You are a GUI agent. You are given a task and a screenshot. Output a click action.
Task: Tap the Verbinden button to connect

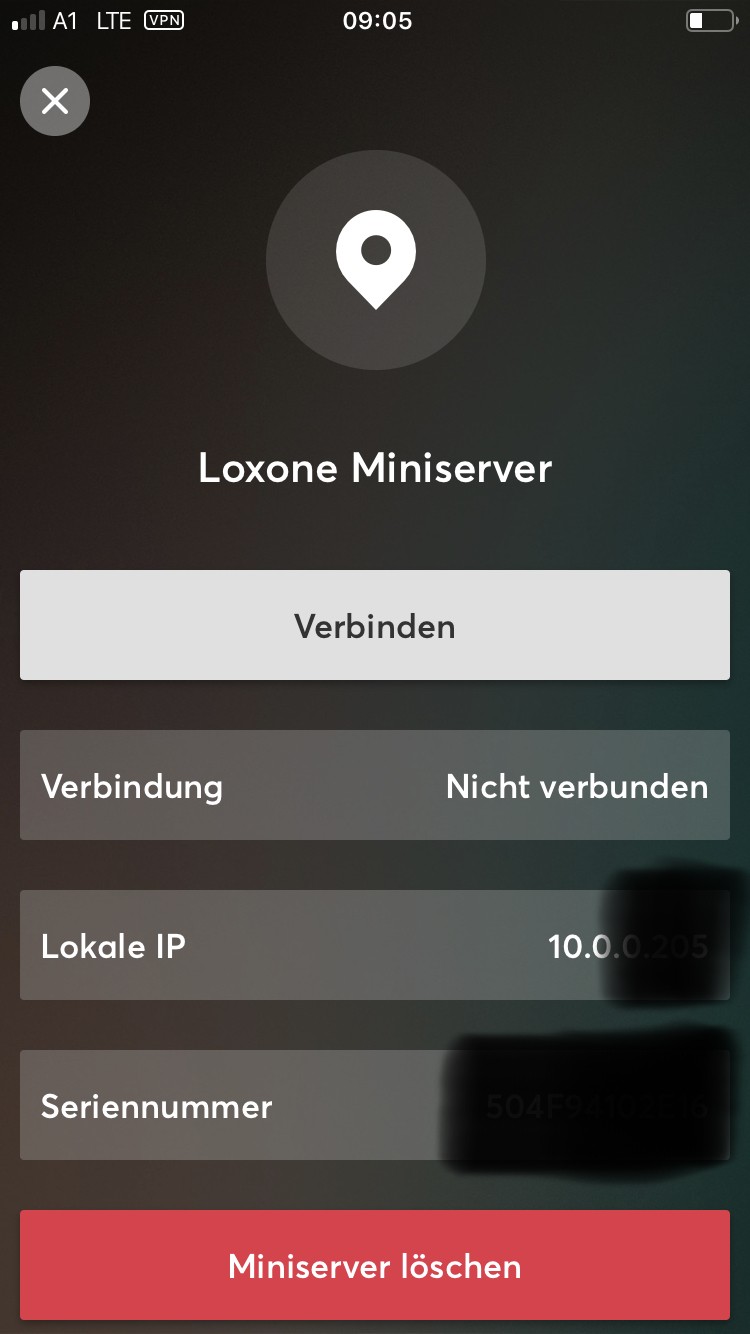[x=375, y=625]
